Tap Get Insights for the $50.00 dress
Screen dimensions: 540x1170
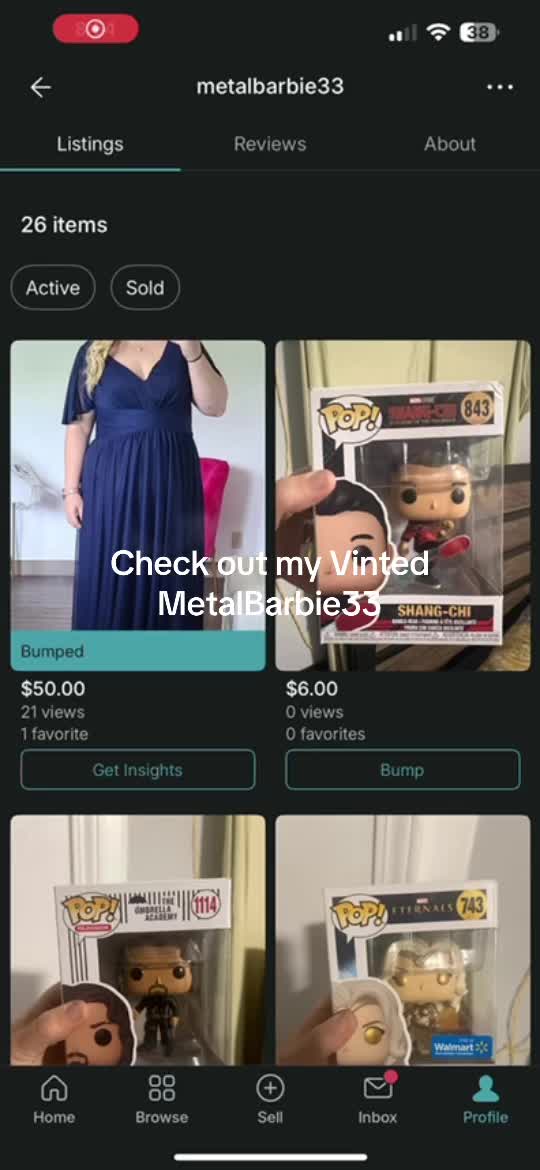[138, 770]
